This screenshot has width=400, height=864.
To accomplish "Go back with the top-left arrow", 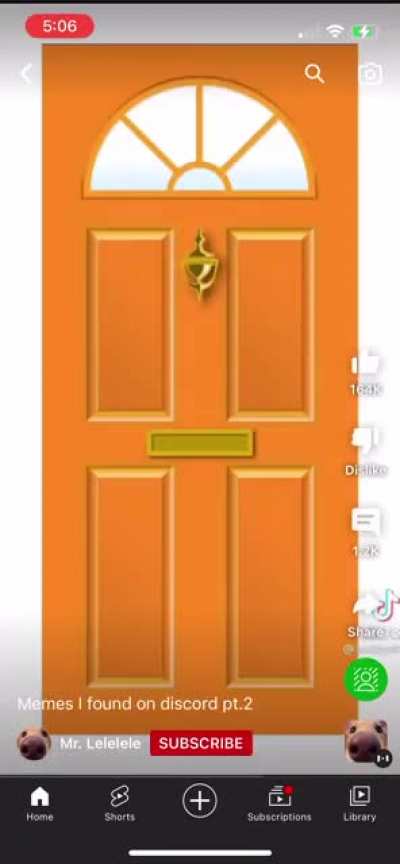I will pos(26,73).
